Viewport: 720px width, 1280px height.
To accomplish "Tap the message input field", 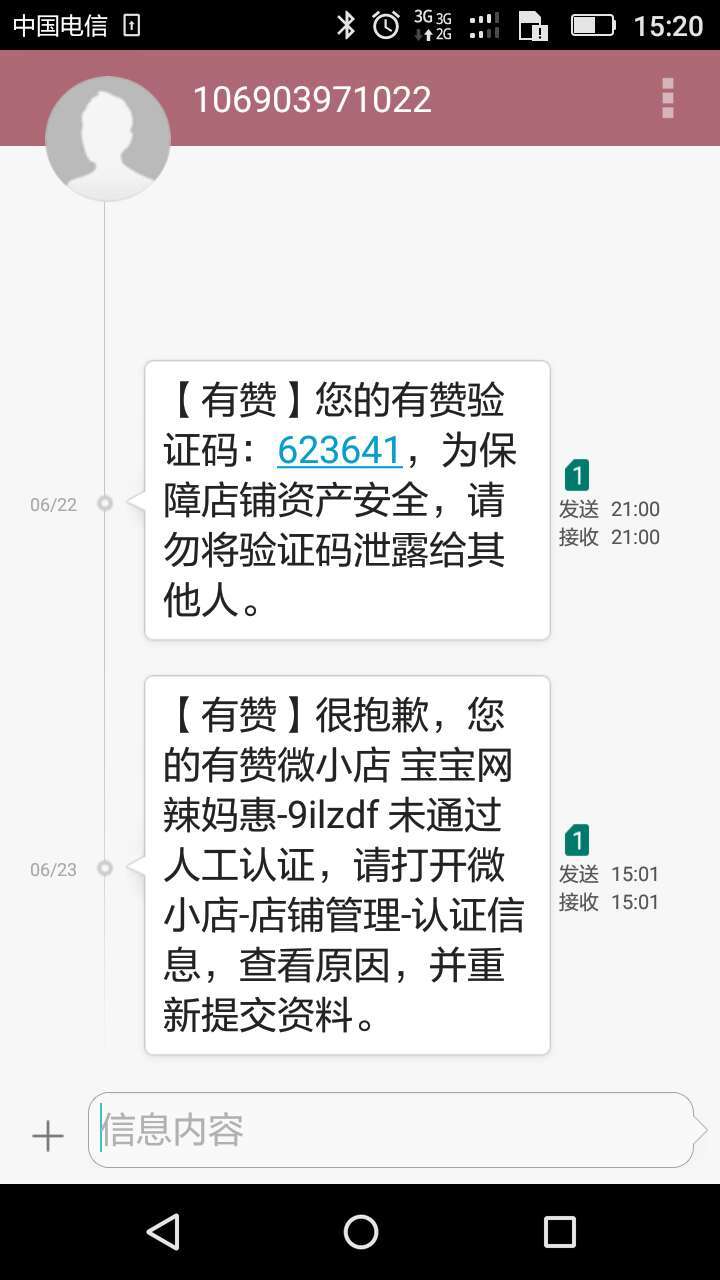I will coord(390,1130).
